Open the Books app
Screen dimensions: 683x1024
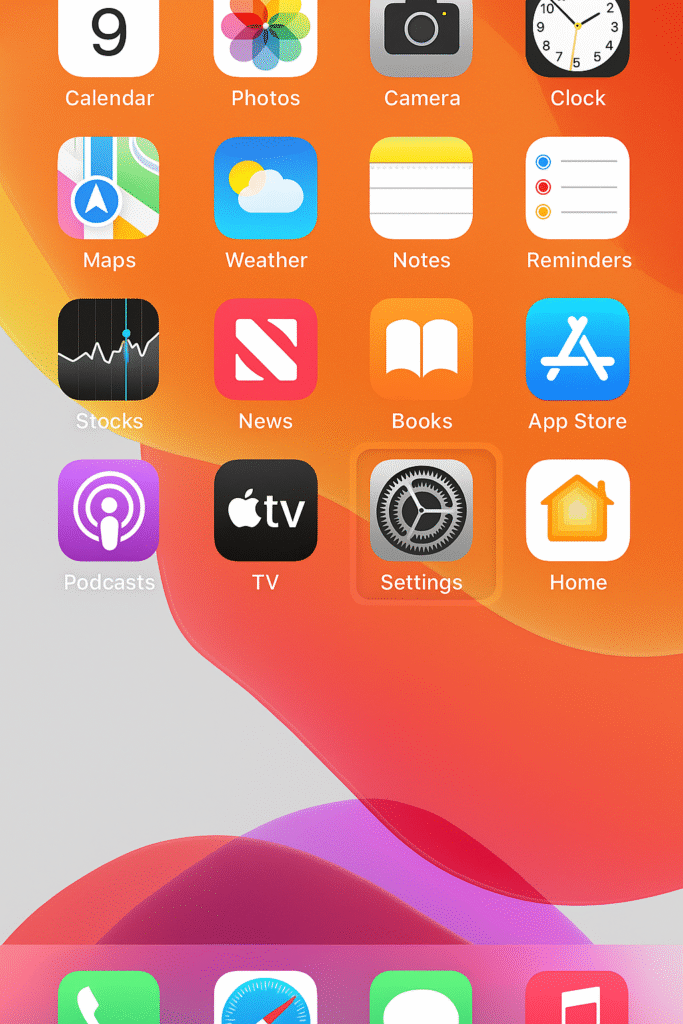coord(421,349)
